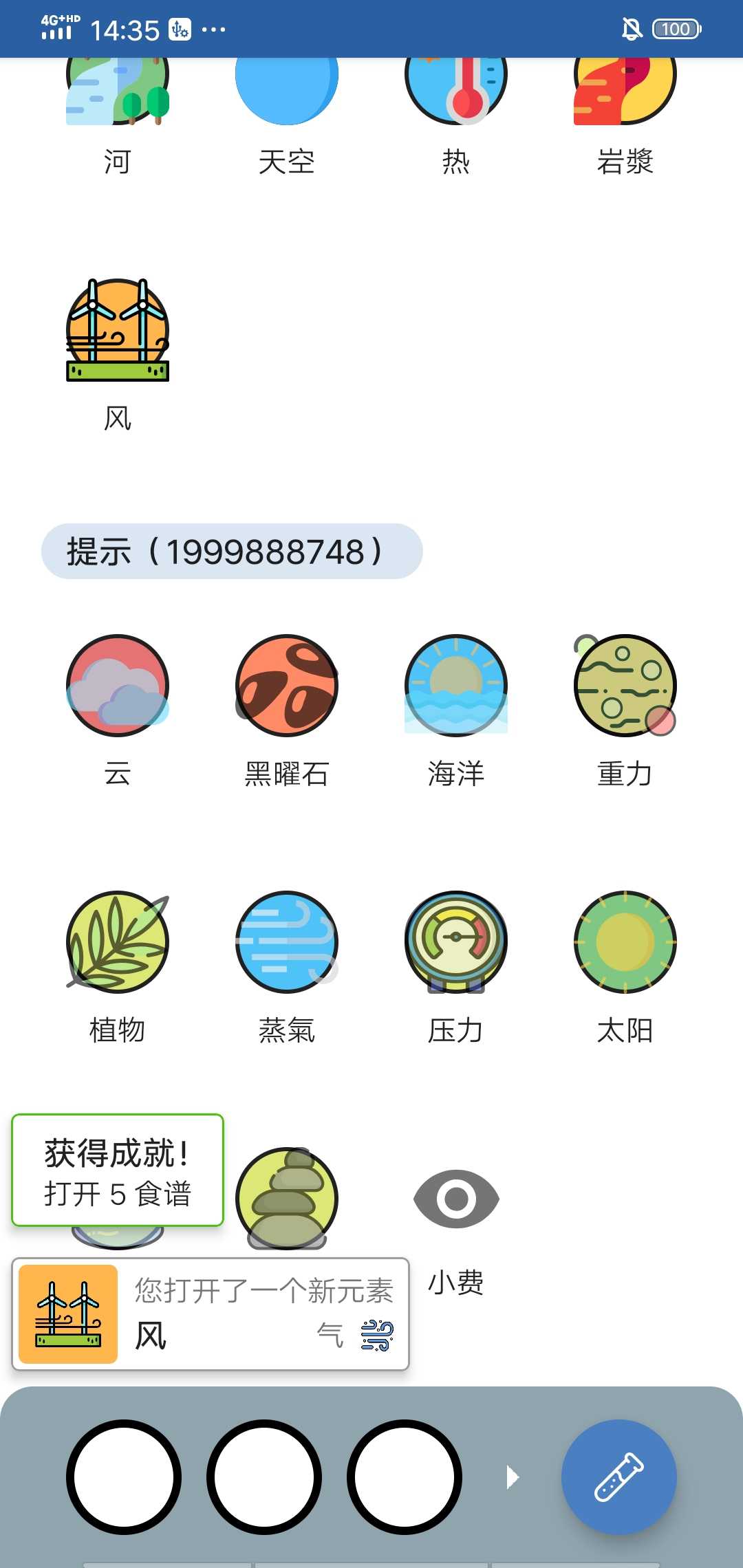Choose the 太阳 (sun) element icon

[x=623, y=942]
